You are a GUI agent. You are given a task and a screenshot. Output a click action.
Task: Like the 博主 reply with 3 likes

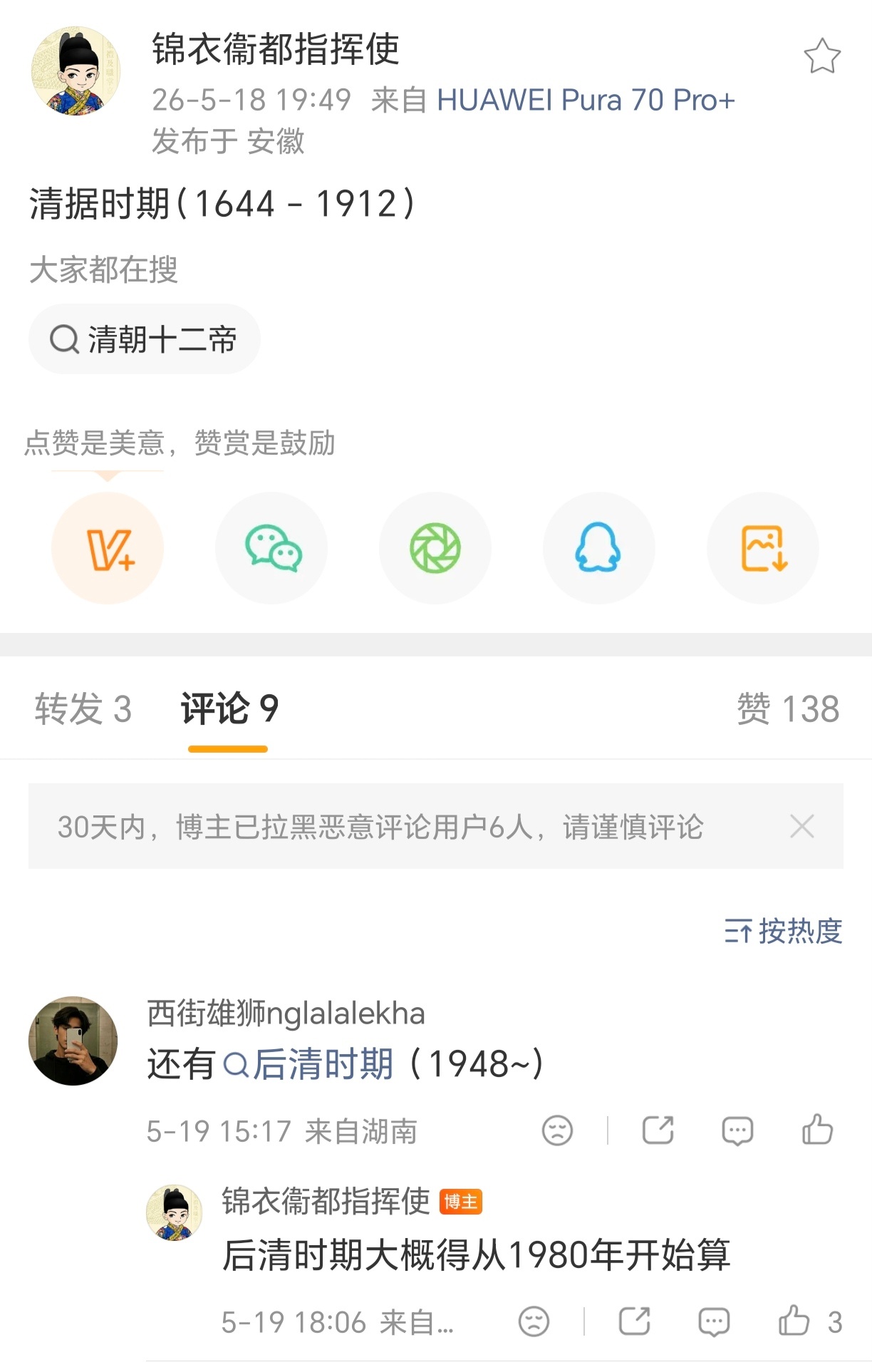[810, 1321]
